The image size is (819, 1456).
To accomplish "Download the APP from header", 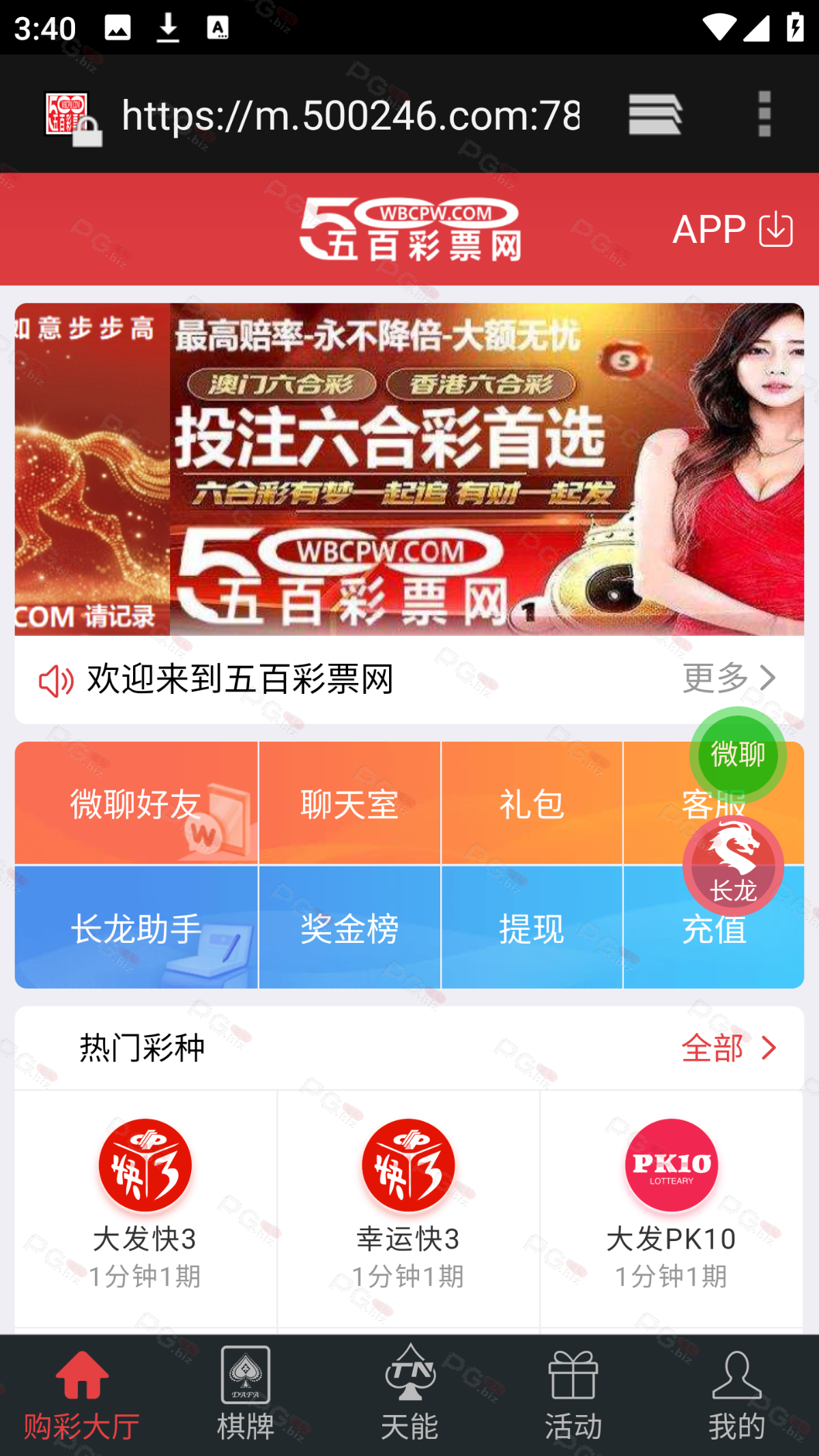I will coord(733,229).
